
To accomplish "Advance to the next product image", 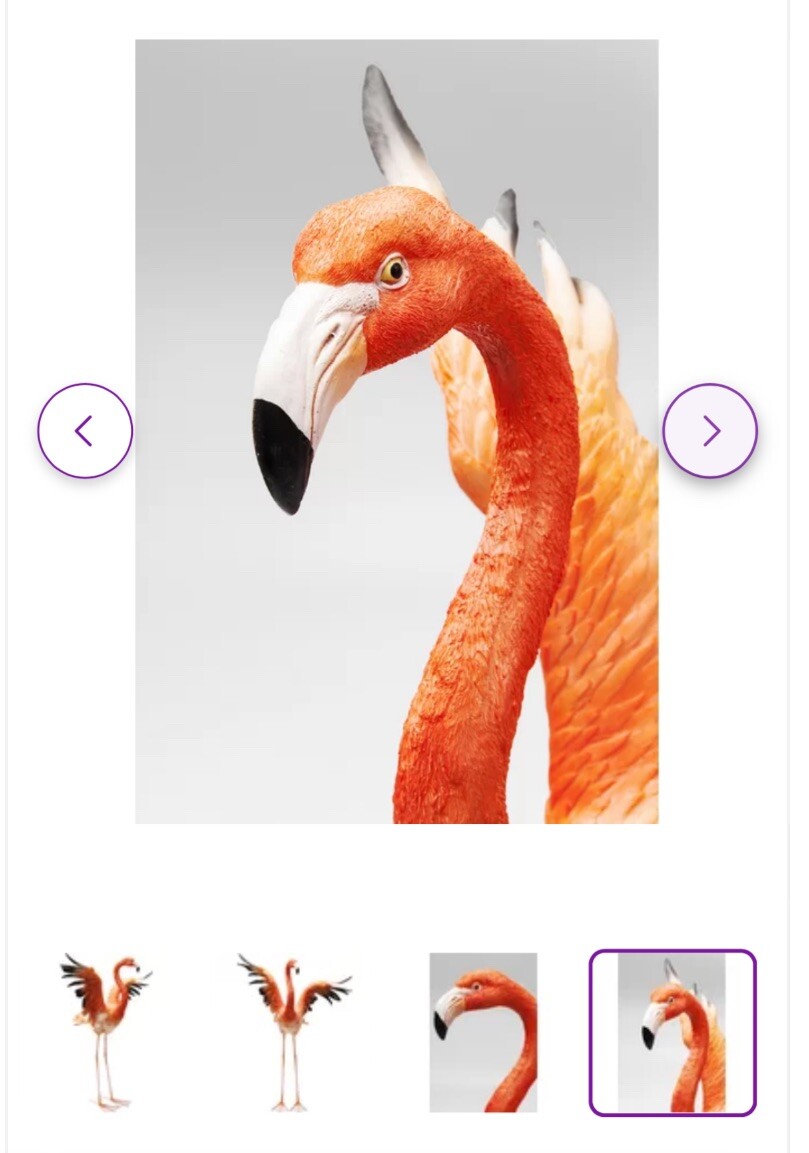I will 710,431.
